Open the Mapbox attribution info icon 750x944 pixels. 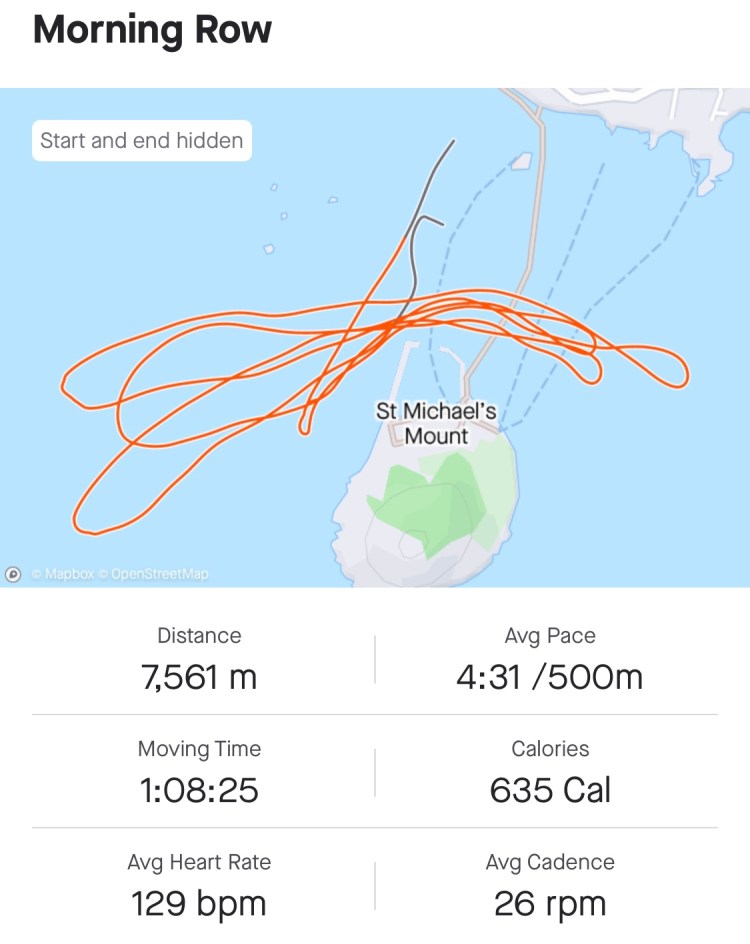coord(14,574)
